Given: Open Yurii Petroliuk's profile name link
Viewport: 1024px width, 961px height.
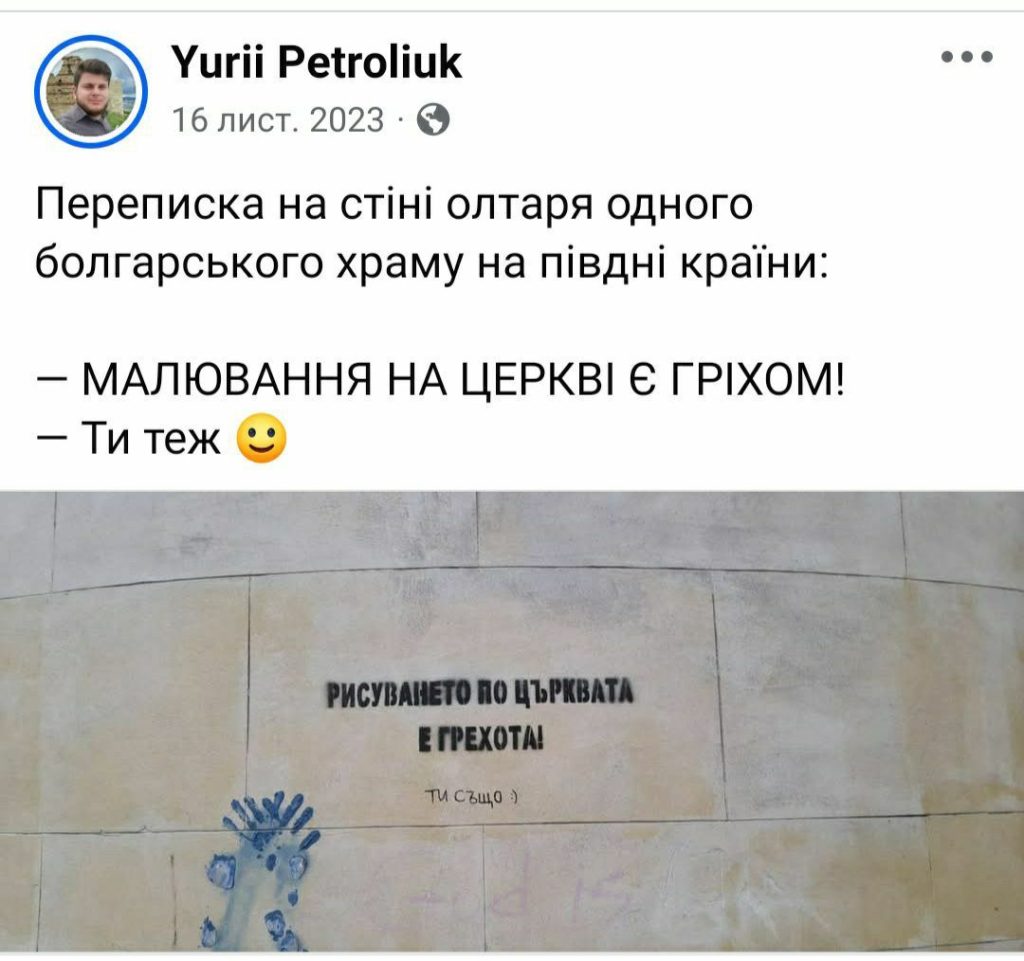Looking at the screenshot, I should [x=316, y=64].
